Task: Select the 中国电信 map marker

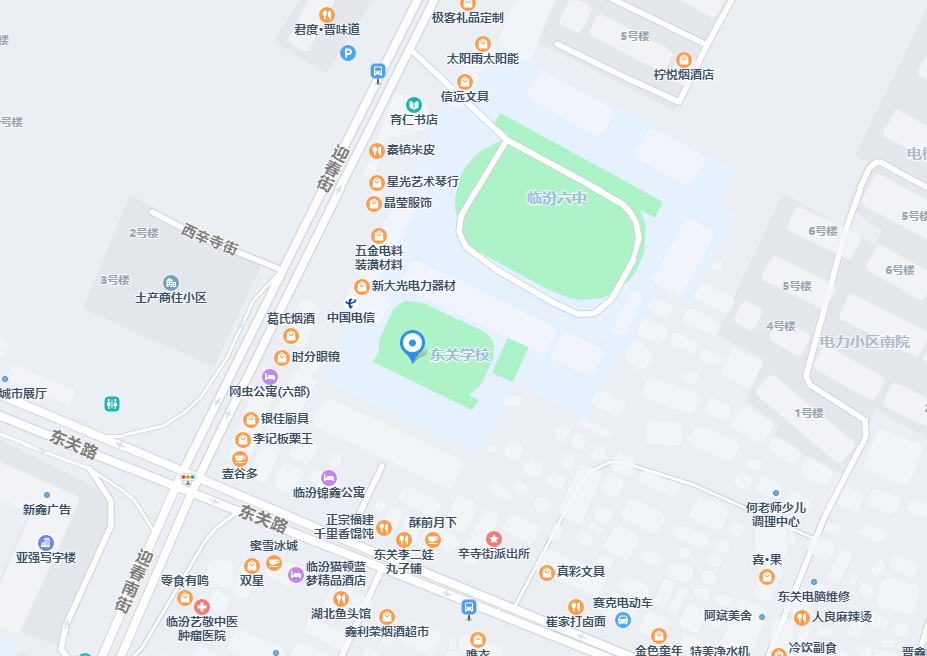Action: point(351,302)
